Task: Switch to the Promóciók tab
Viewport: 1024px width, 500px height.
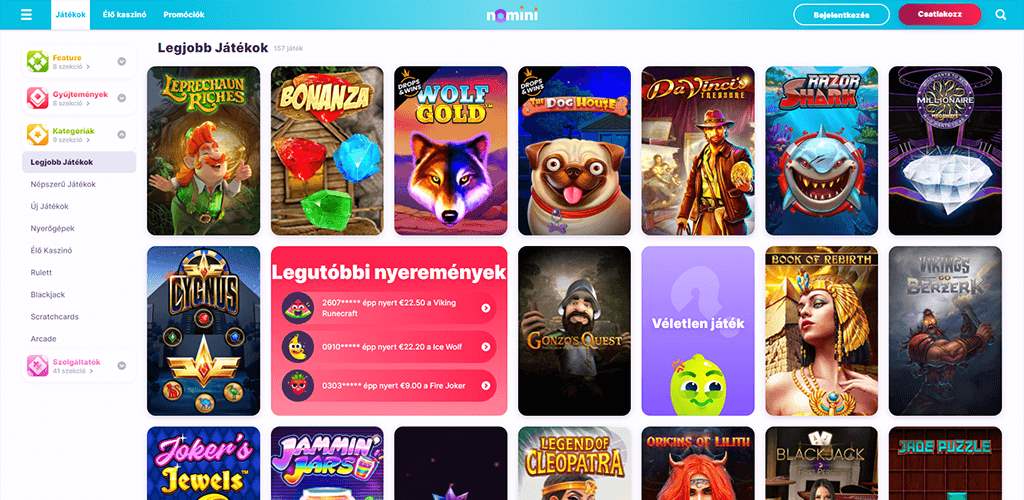Action: tap(184, 15)
